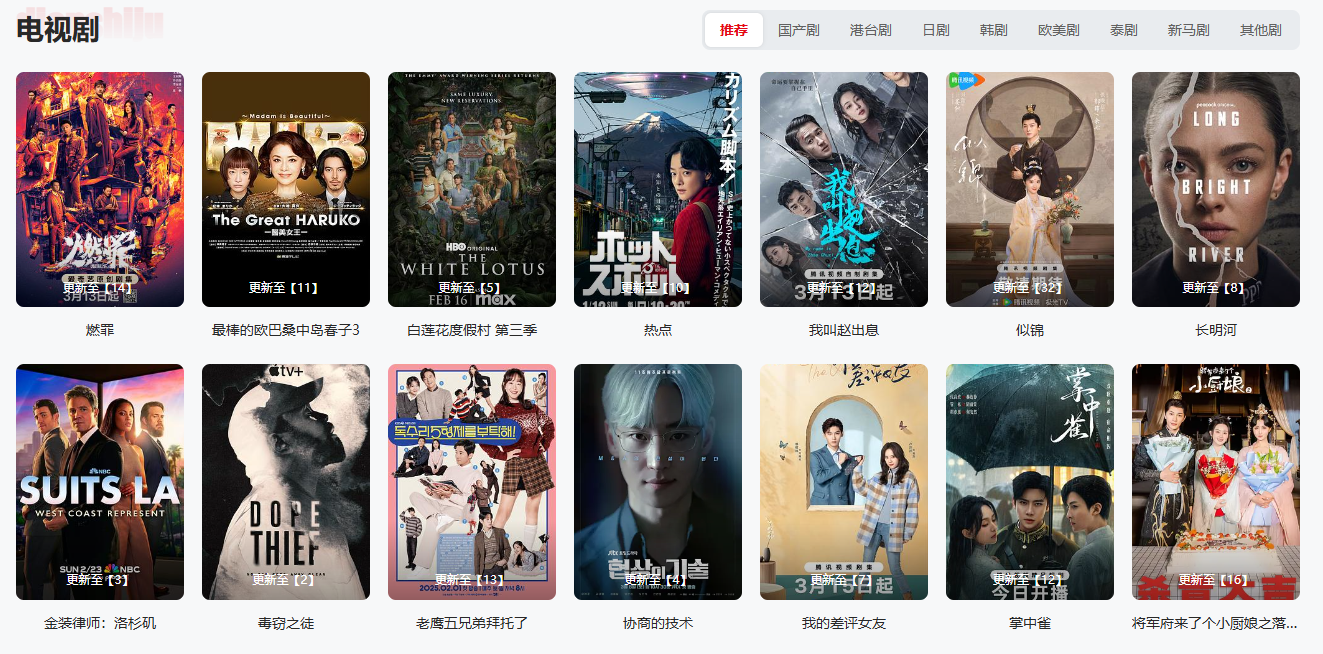Viewport: 1323px width, 654px height.
Task: Select the 港台剧 category tab
Action: pos(870,30)
